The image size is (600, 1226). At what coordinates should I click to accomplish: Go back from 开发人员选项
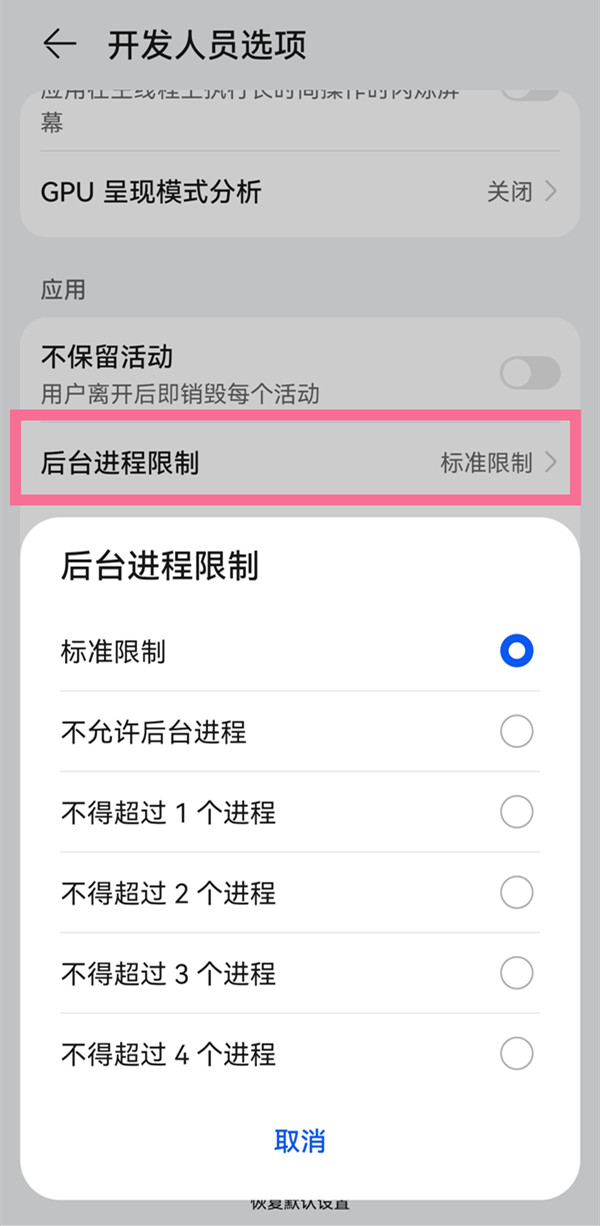tap(59, 44)
